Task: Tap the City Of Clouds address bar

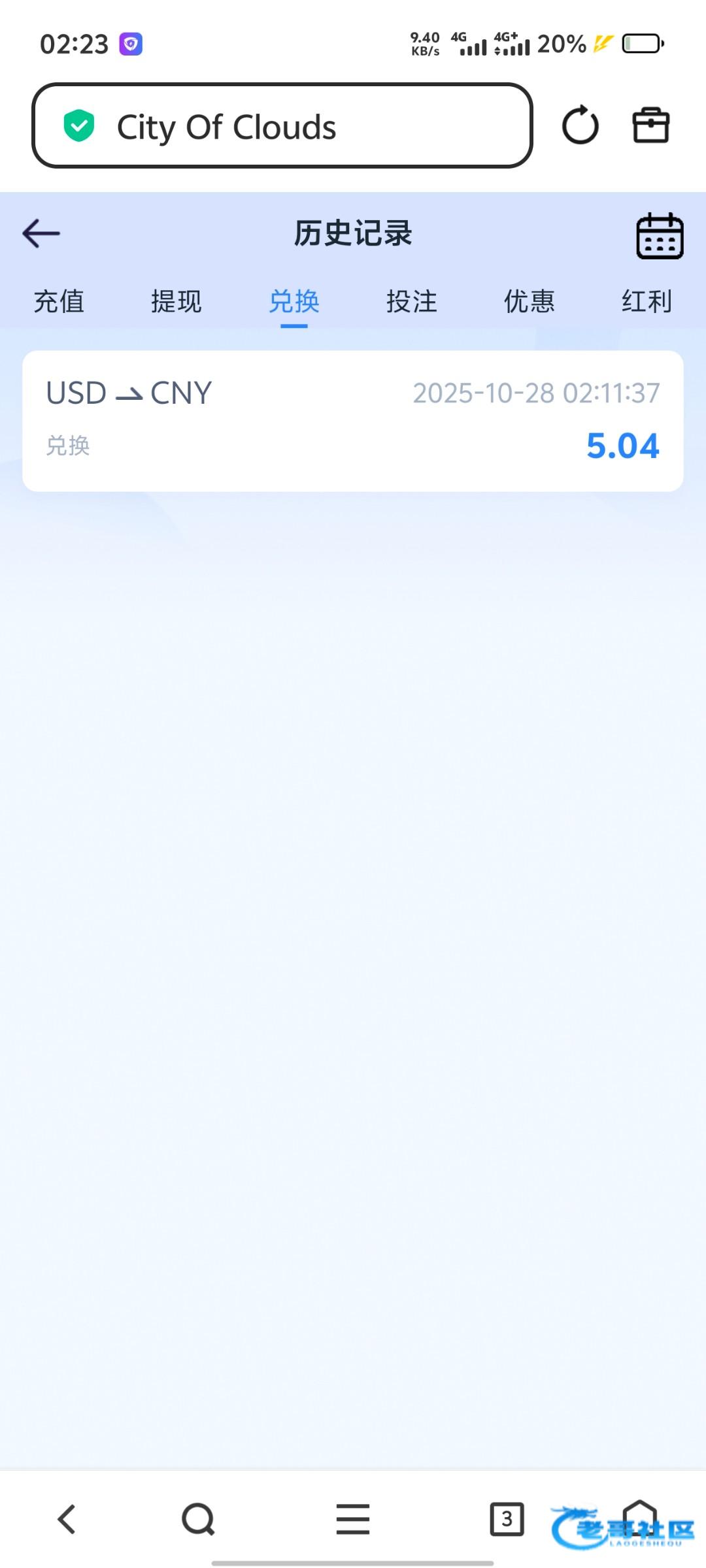Action: coord(281,125)
